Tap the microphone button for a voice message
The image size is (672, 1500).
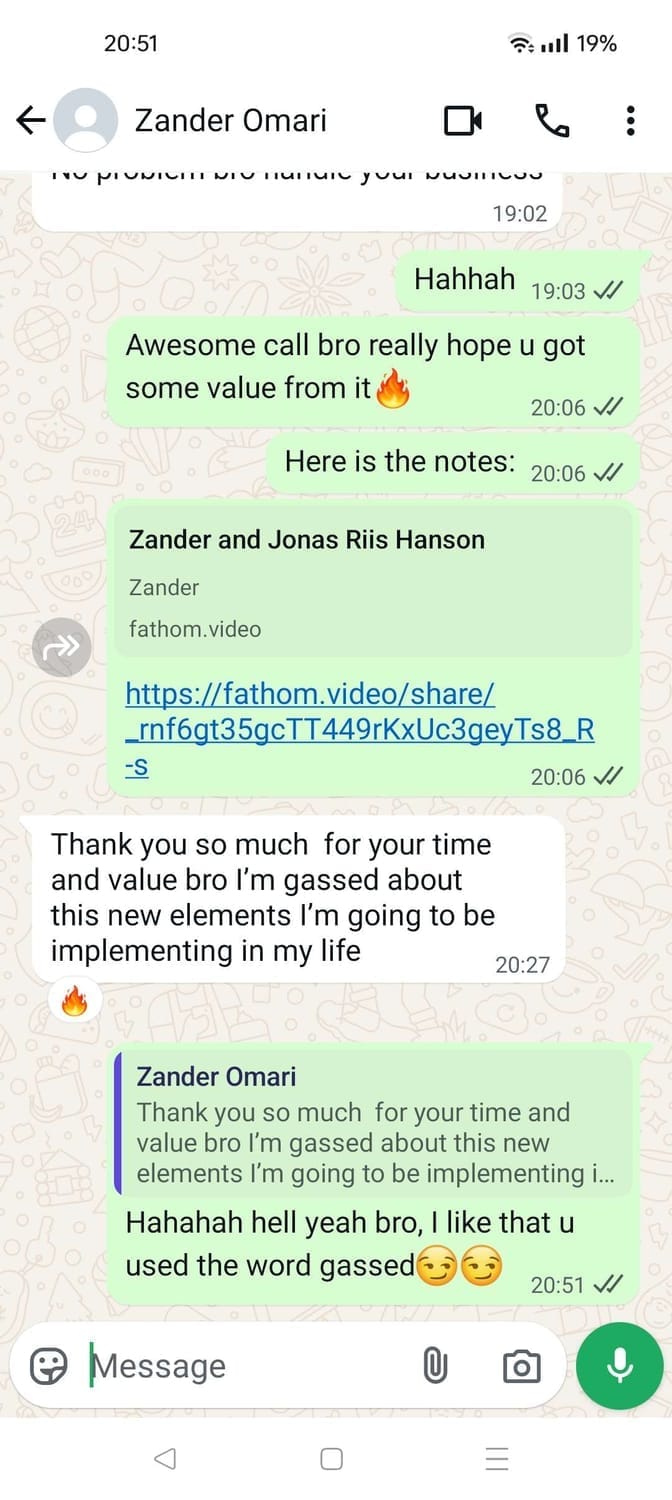pyautogui.click(x=620, y=1365)
